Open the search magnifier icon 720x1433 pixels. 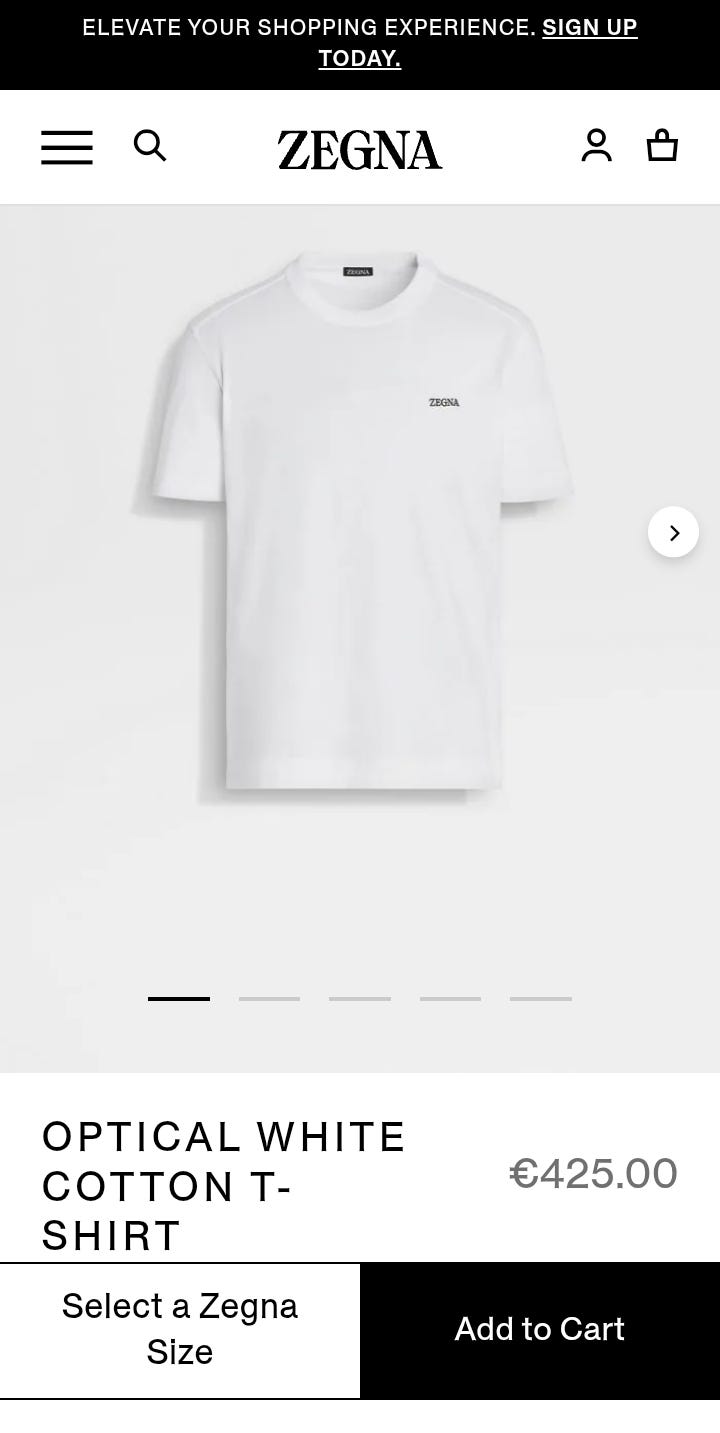[x=150, y=146]
